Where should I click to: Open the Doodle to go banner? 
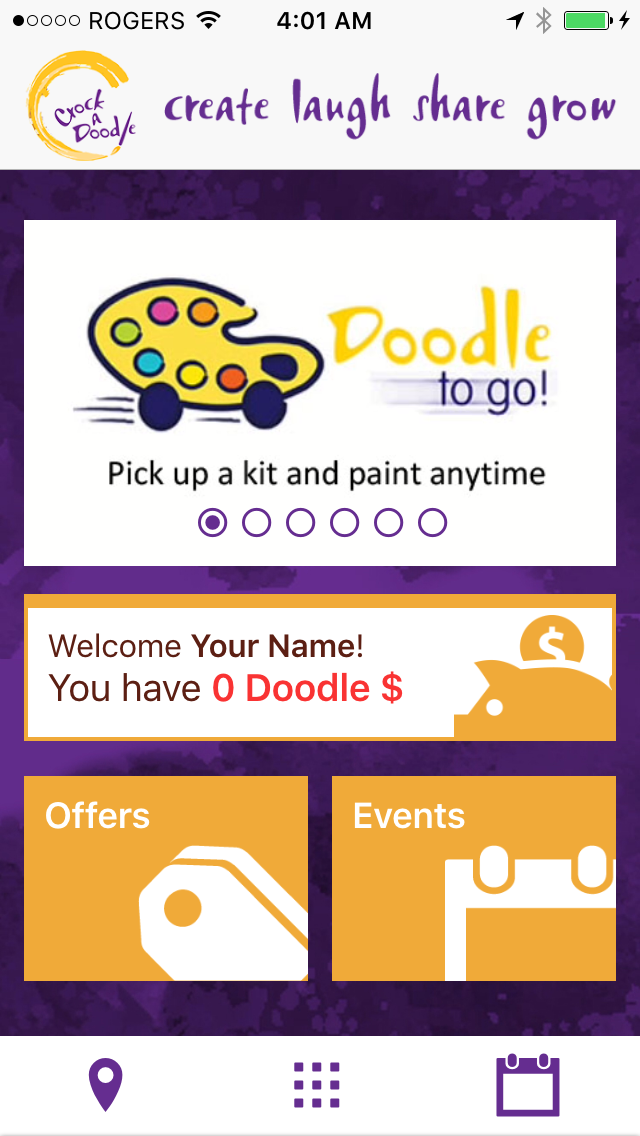point(320,380)
